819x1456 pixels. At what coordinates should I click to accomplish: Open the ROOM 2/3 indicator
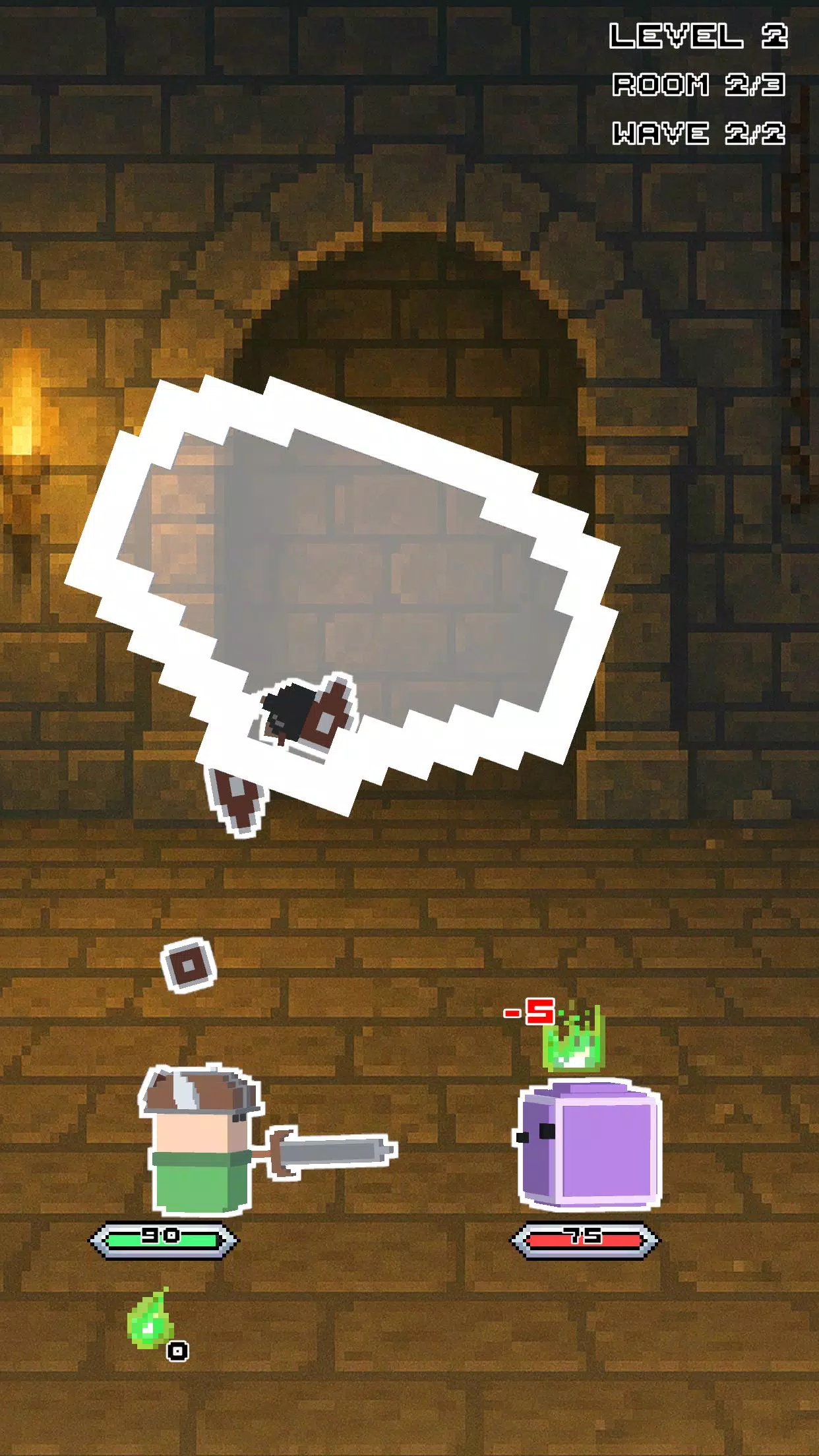pyautogui.click(x=699, y=86)
